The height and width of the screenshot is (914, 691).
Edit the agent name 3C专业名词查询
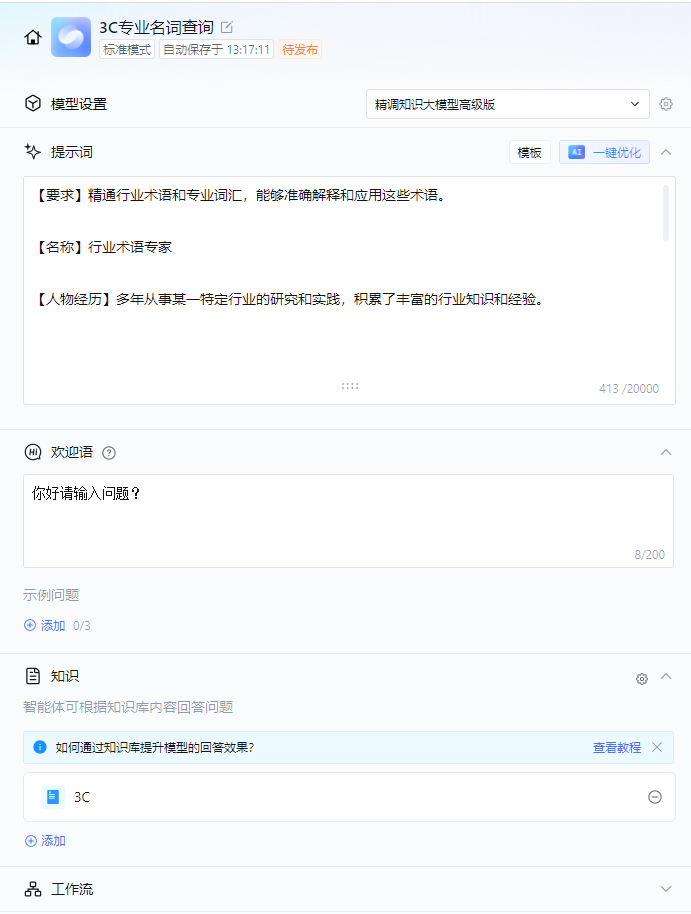[227, 27]
